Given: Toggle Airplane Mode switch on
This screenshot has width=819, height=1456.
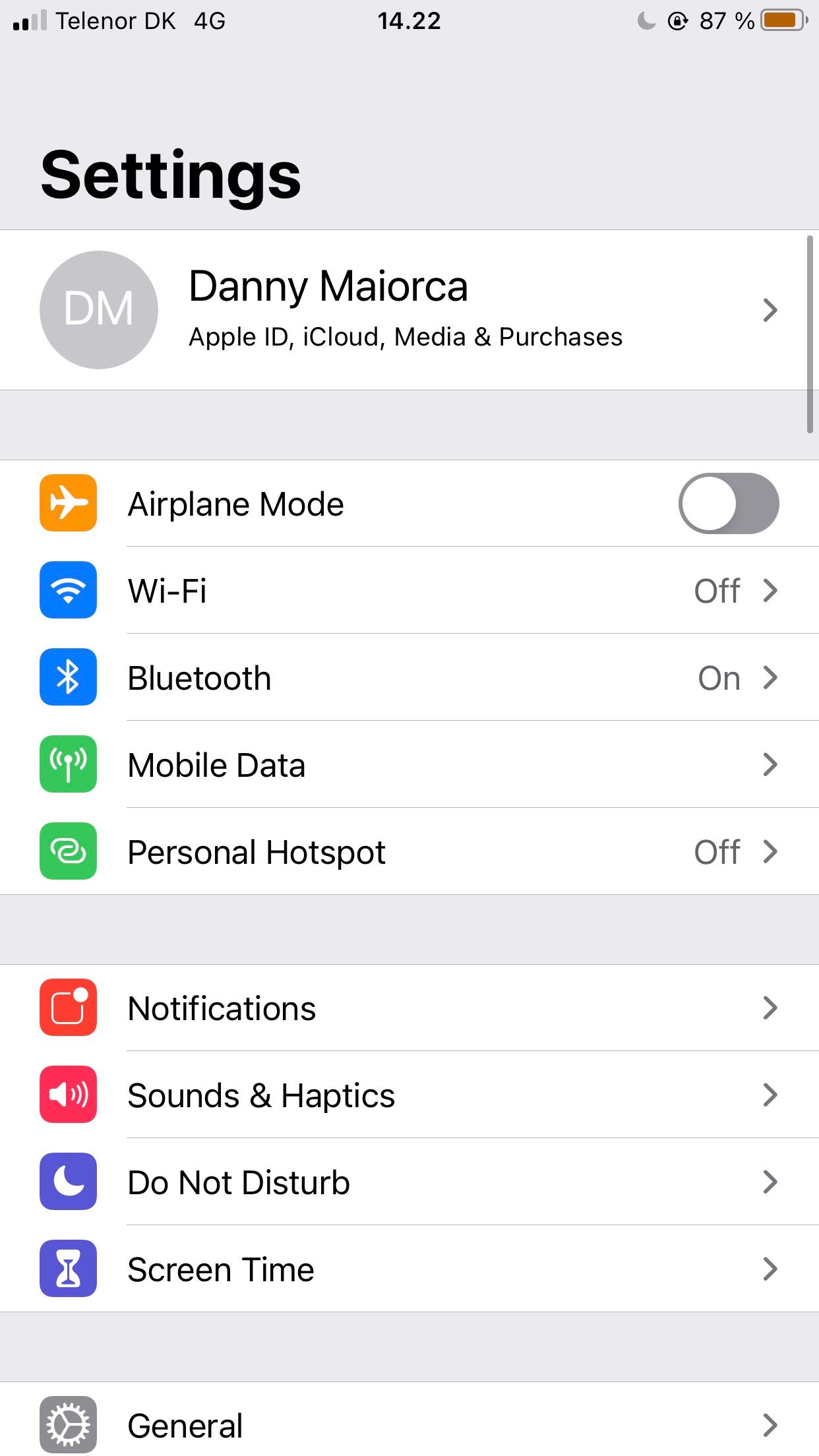Looking at the screenshot, I should tap(728, 504).
